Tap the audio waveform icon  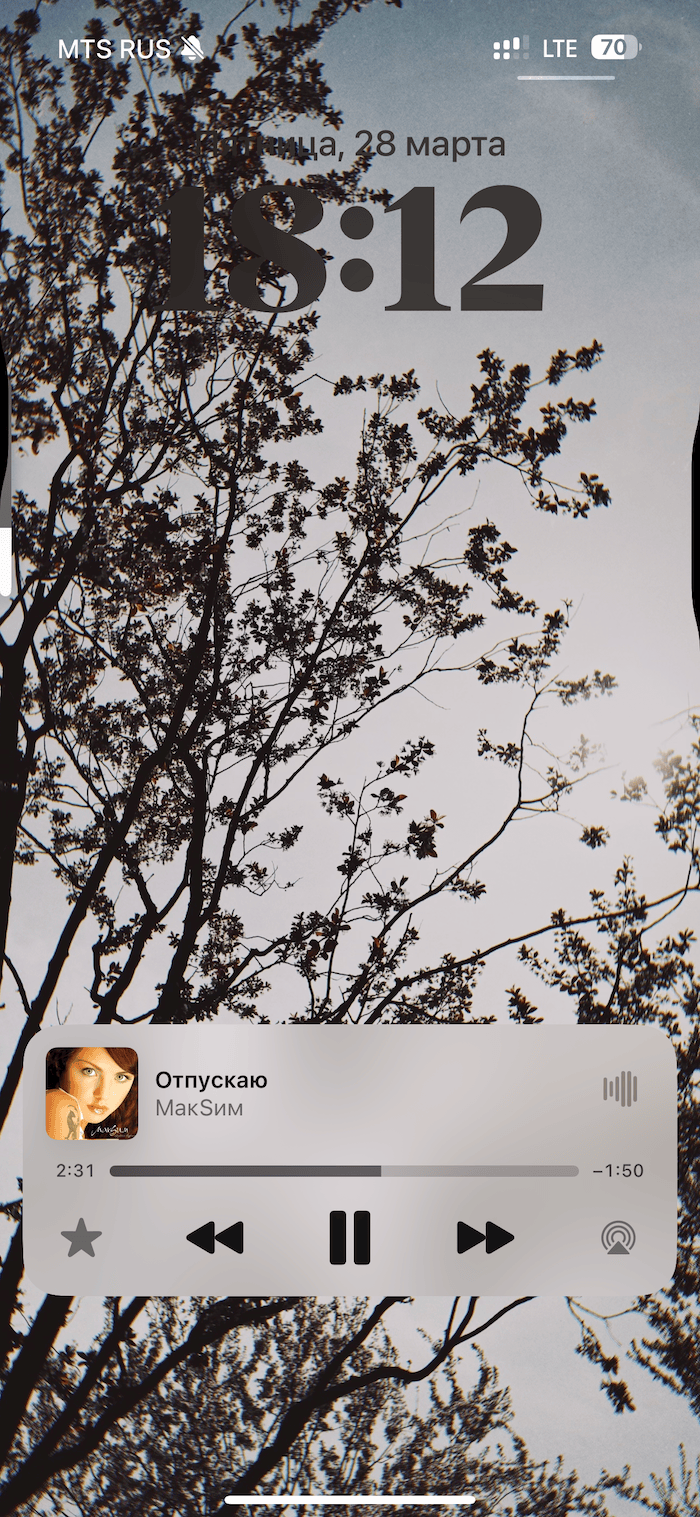click(620, 1089)
